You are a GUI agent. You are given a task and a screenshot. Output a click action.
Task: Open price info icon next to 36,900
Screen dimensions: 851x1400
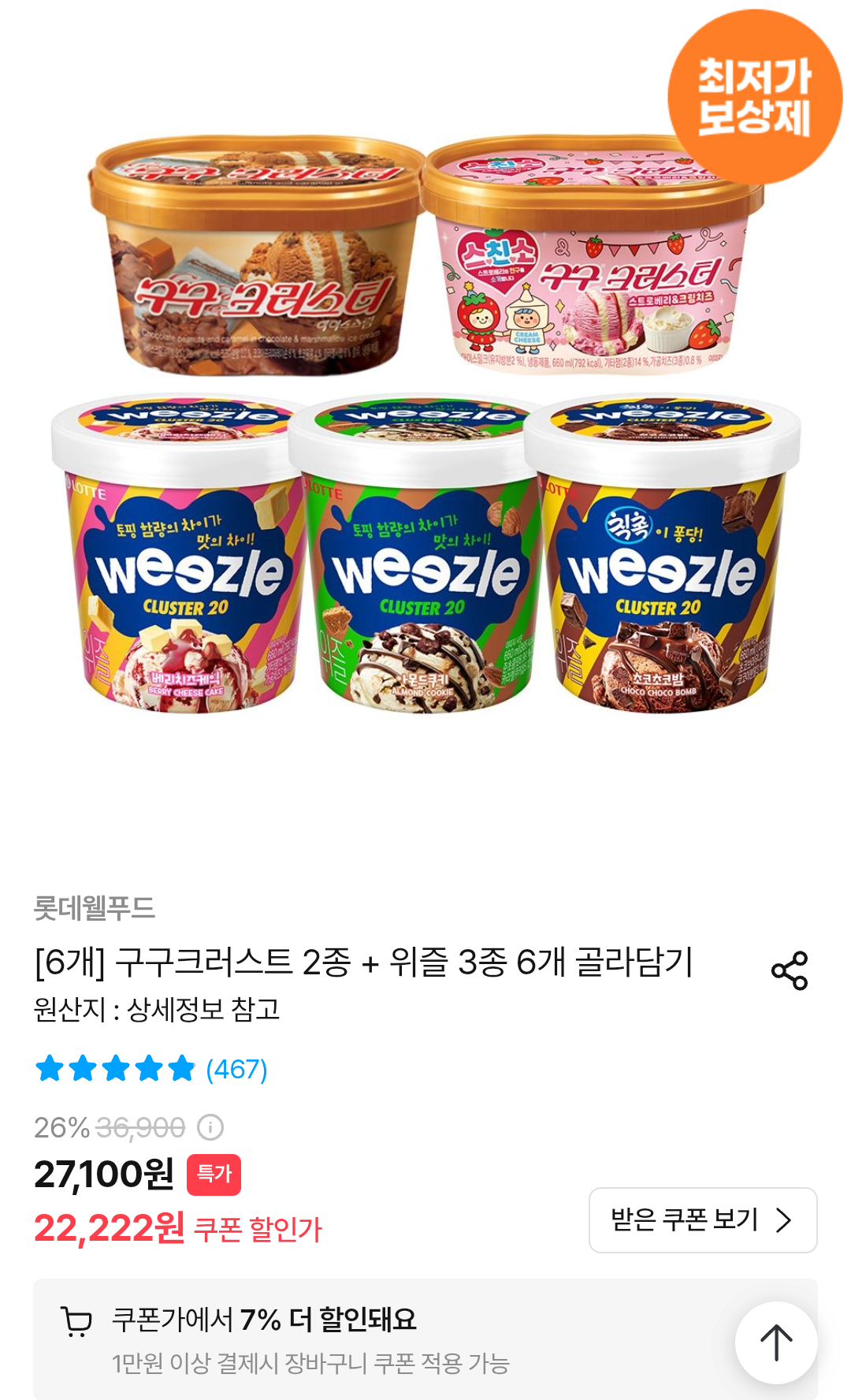210,1127
